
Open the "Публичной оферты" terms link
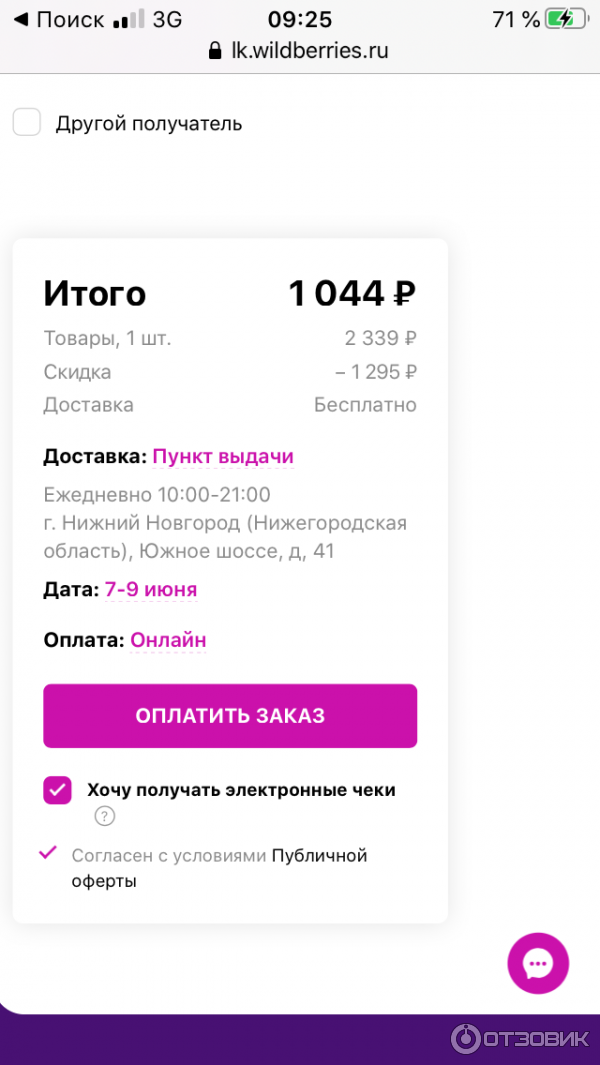[x=319, y=856]
